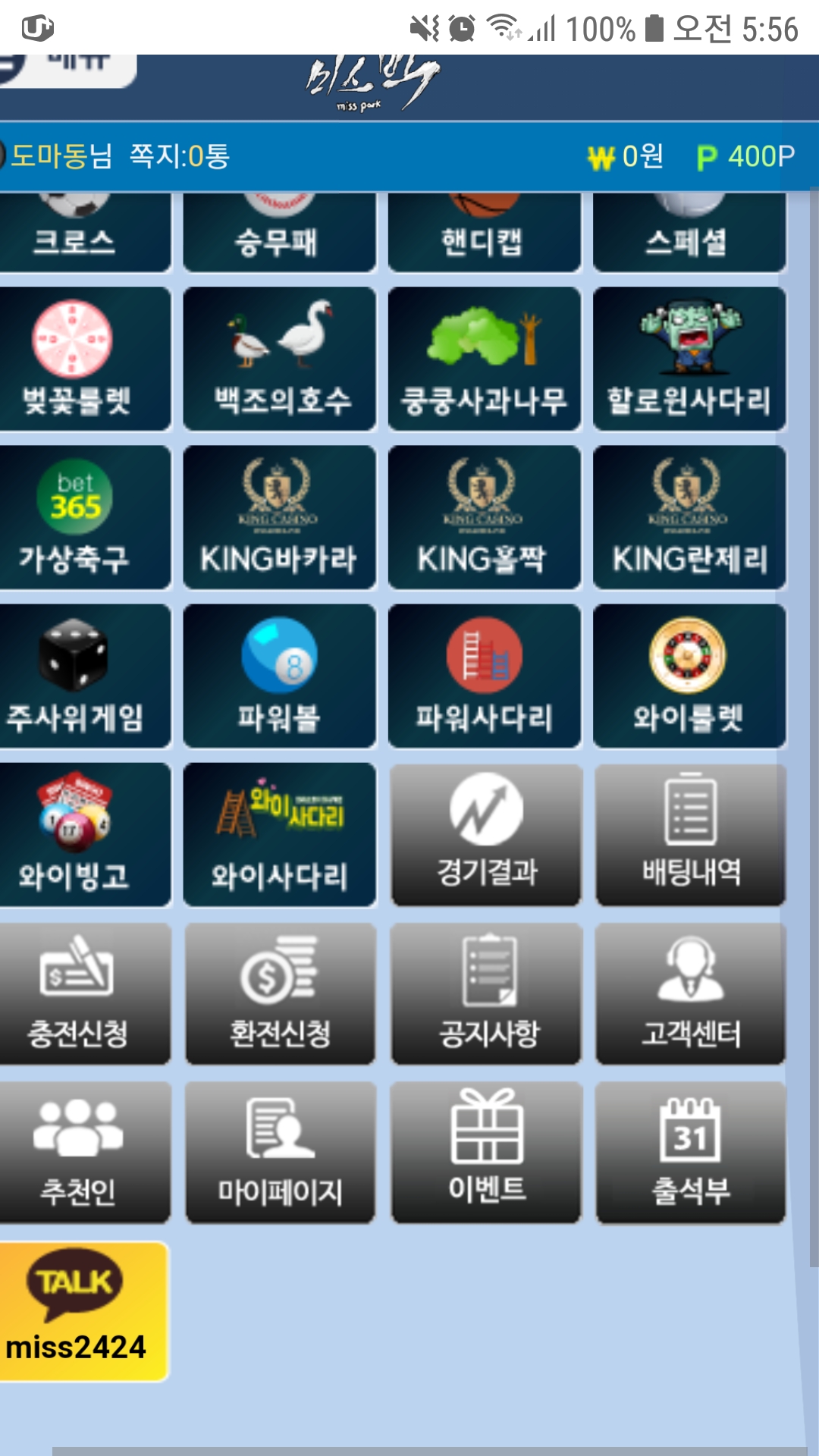819x1456 pixels.
Task: Open the 공지사항 notices
Action: 486,993
